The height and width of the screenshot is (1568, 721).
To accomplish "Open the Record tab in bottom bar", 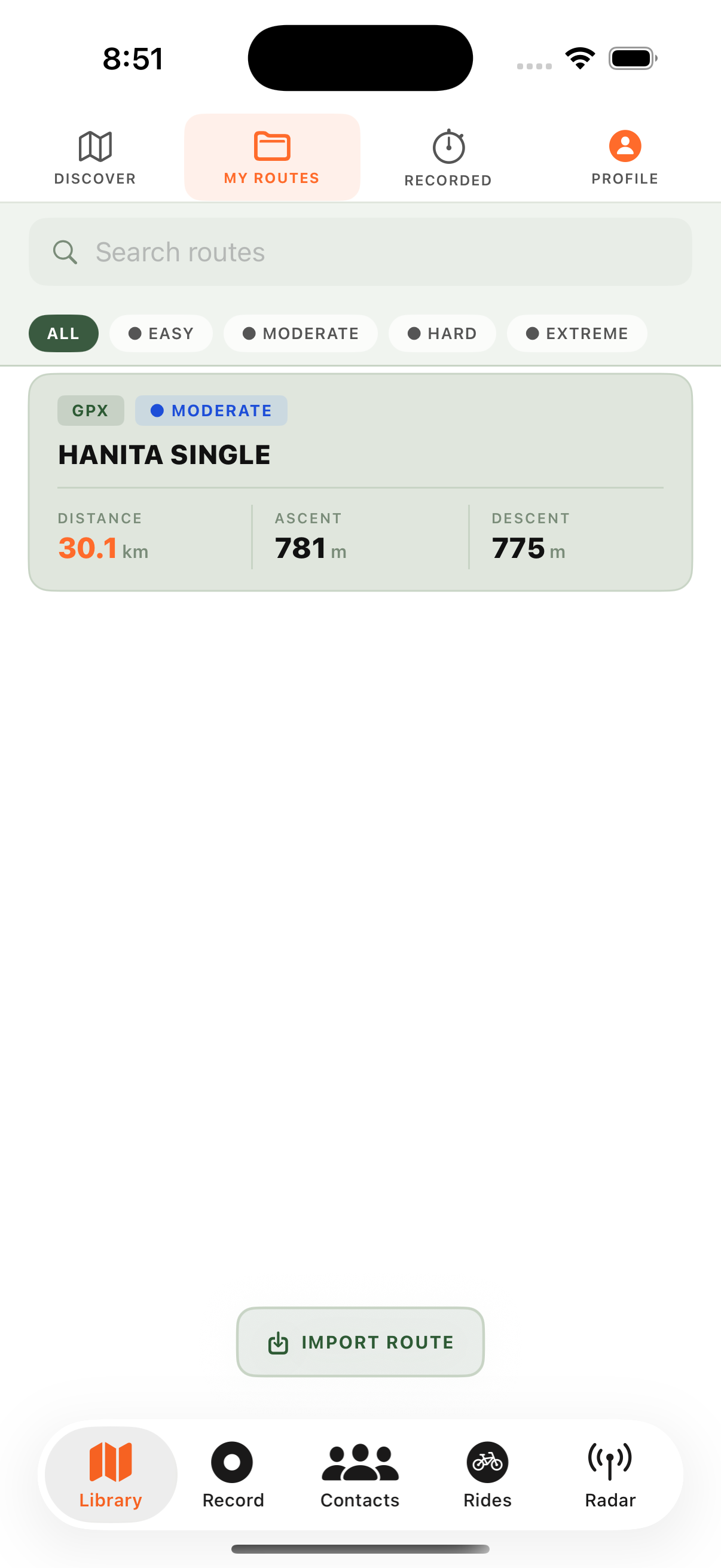I will point(233,1474).
